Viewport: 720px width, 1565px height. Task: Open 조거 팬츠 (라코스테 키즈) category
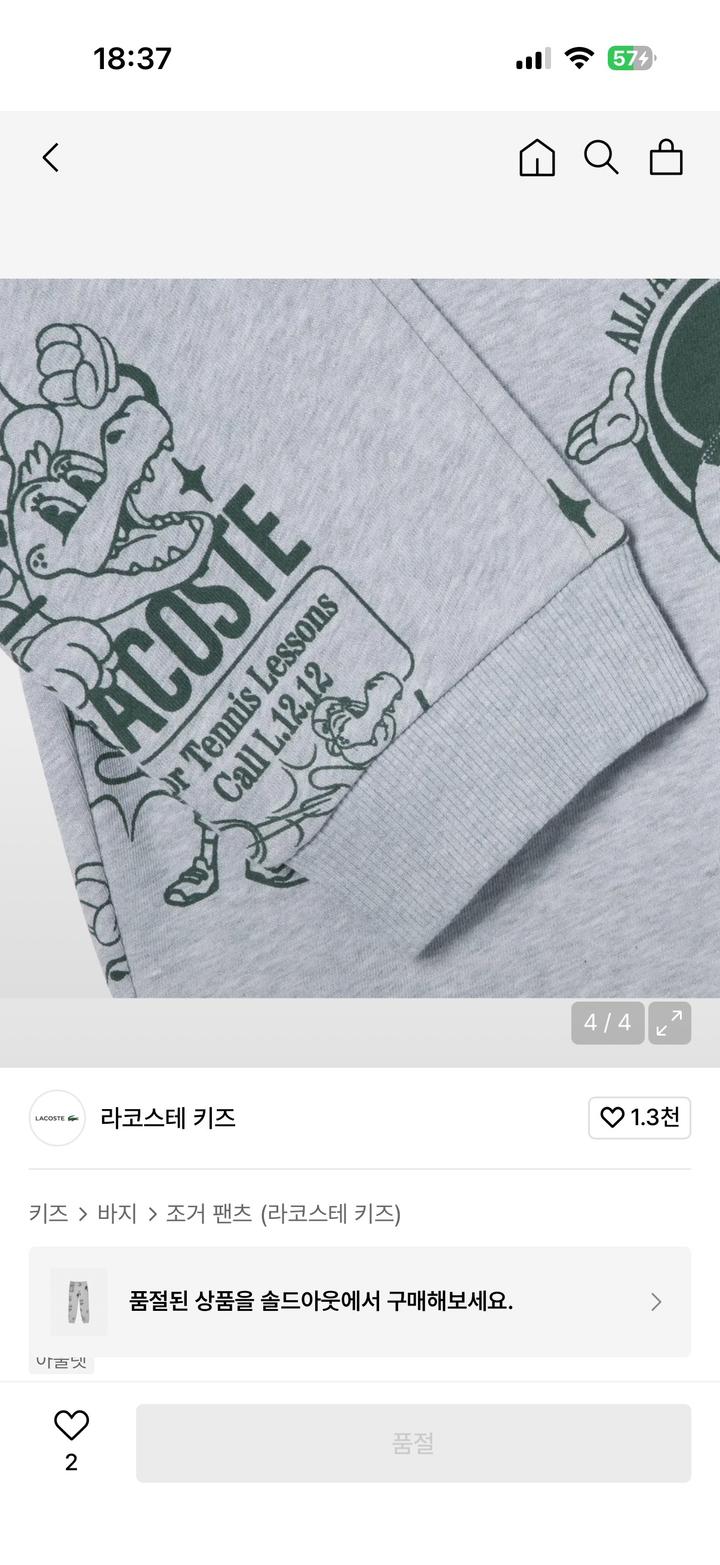(283, 1213)
